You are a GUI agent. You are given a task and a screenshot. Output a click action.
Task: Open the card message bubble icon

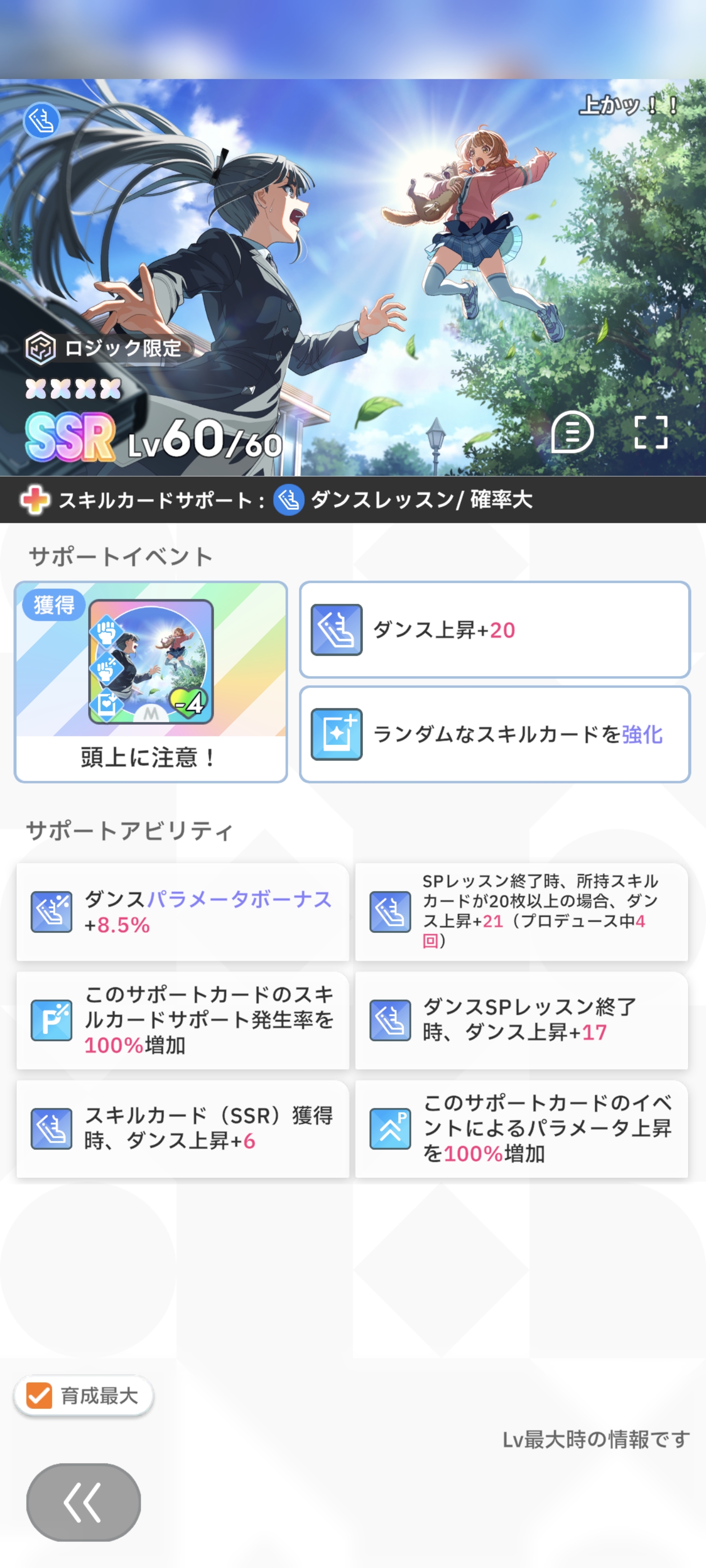571,433
